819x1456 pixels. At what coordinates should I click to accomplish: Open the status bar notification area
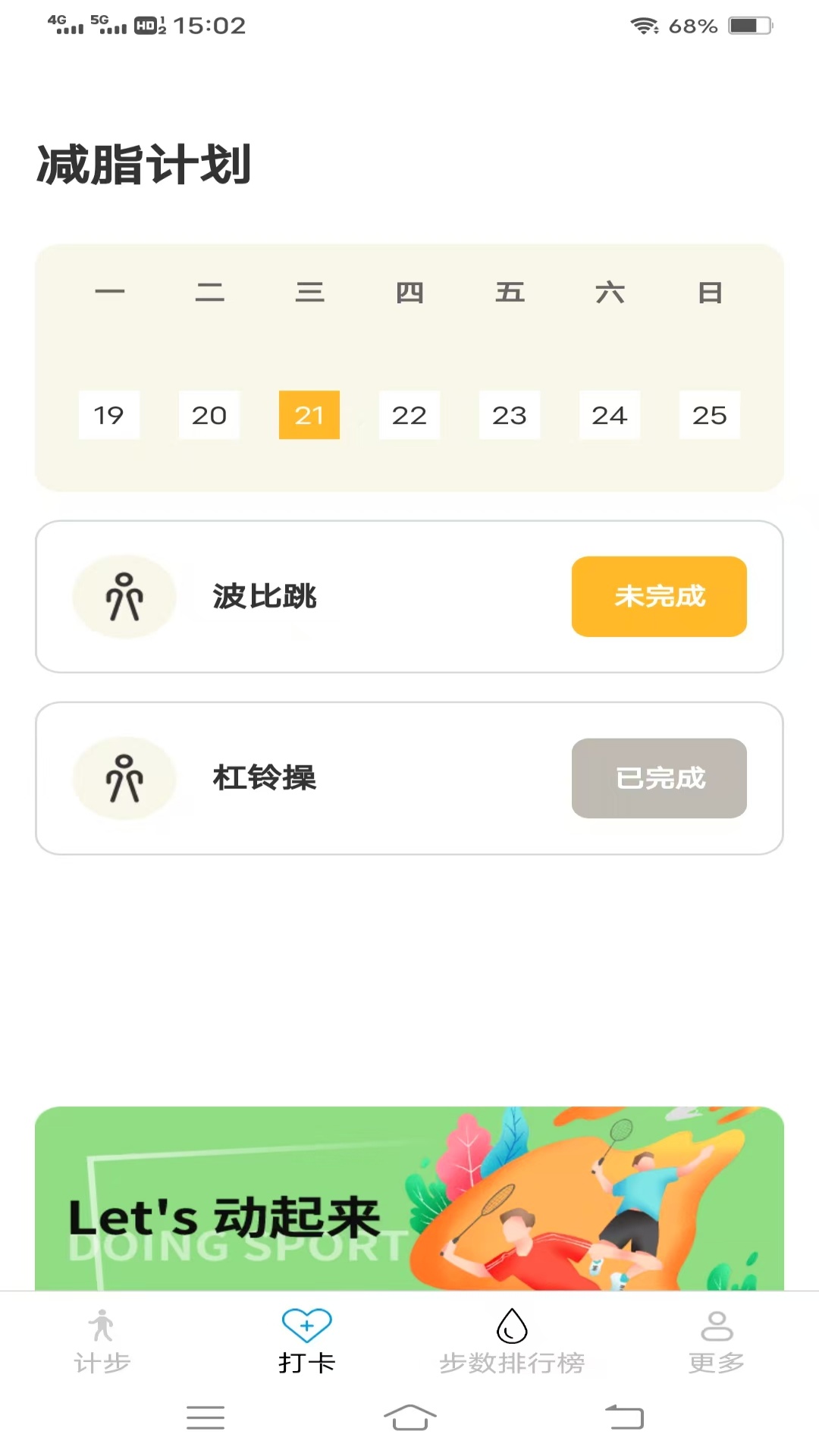[x=409, y=25]
